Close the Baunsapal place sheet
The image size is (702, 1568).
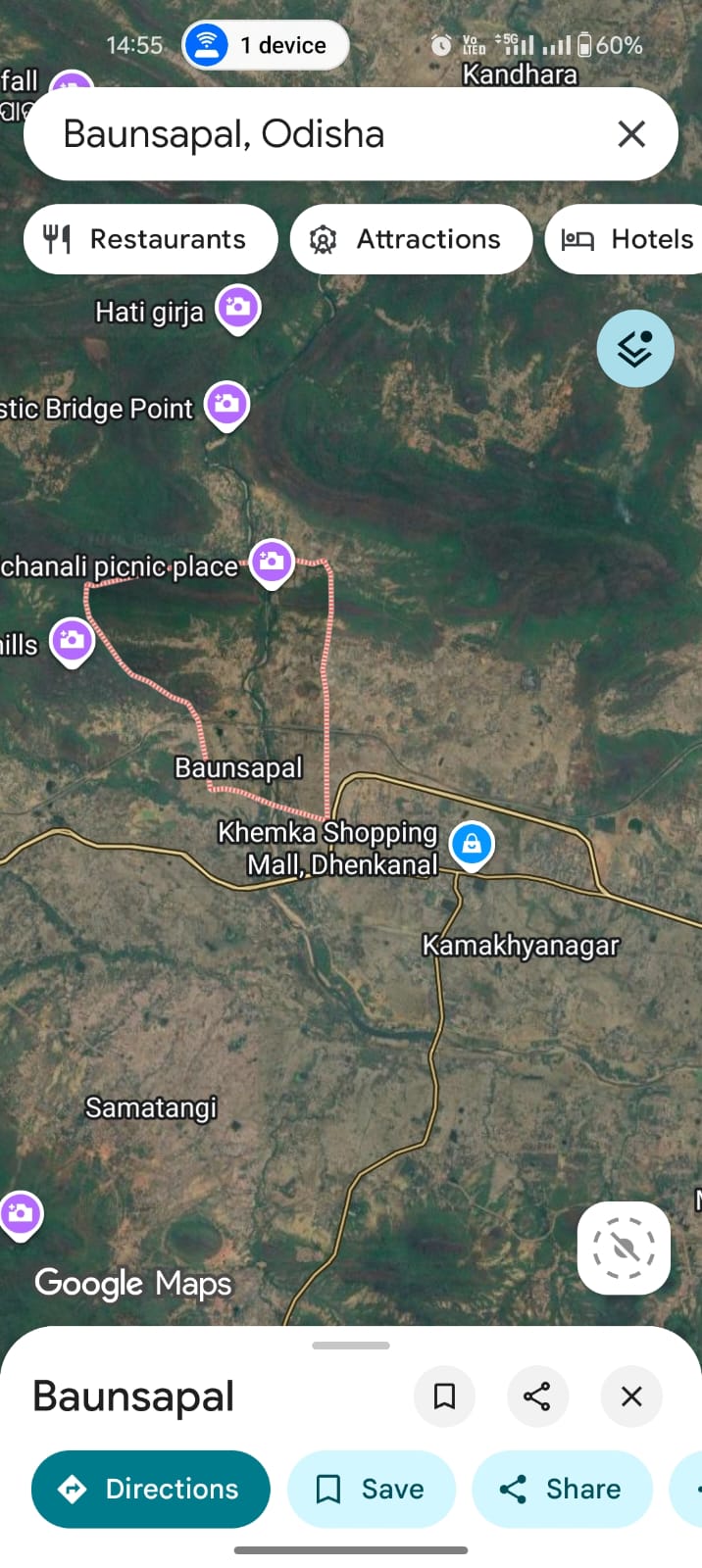coord(631,1396)
